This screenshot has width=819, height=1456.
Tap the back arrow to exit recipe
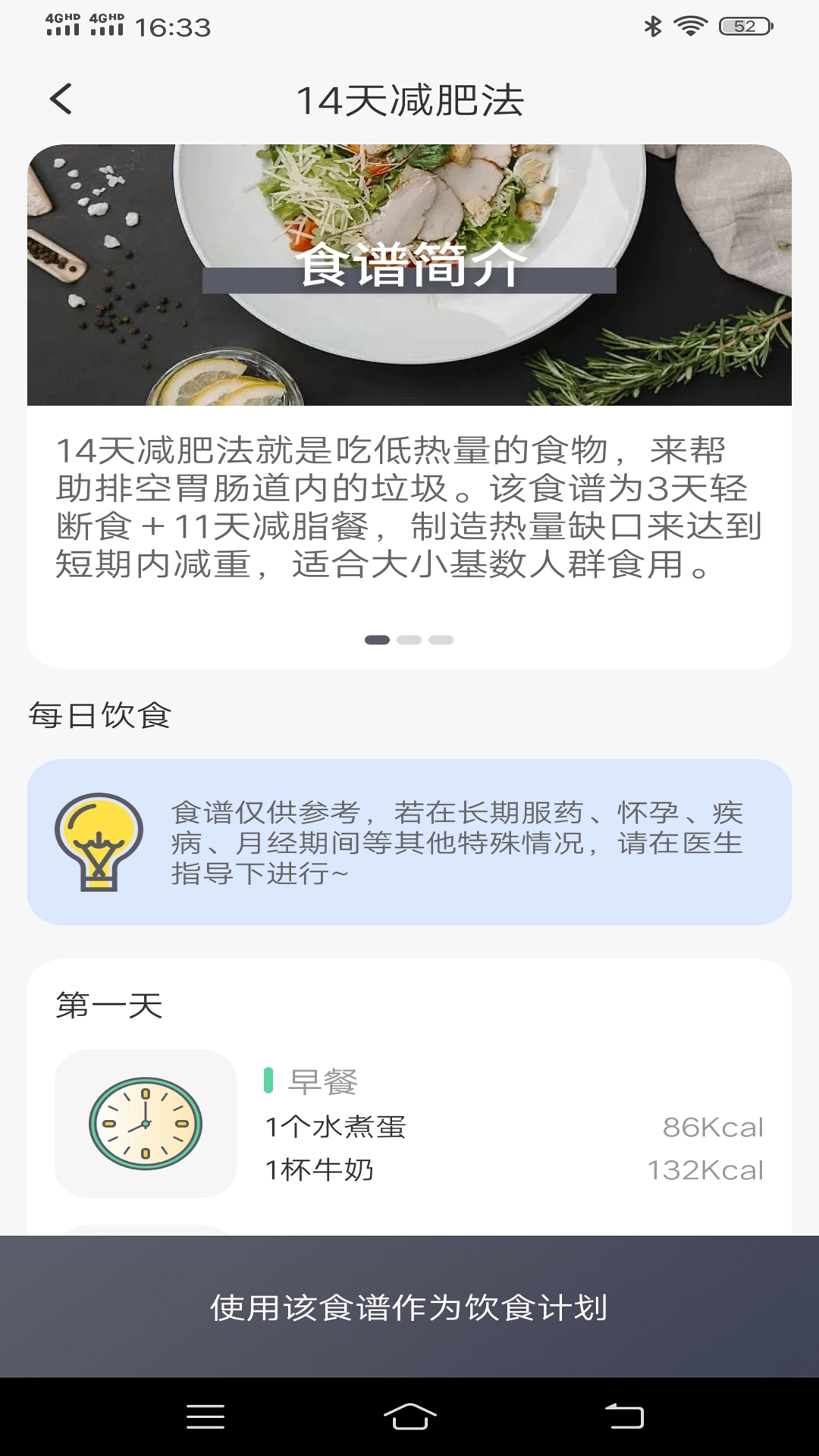coord(61,97)
